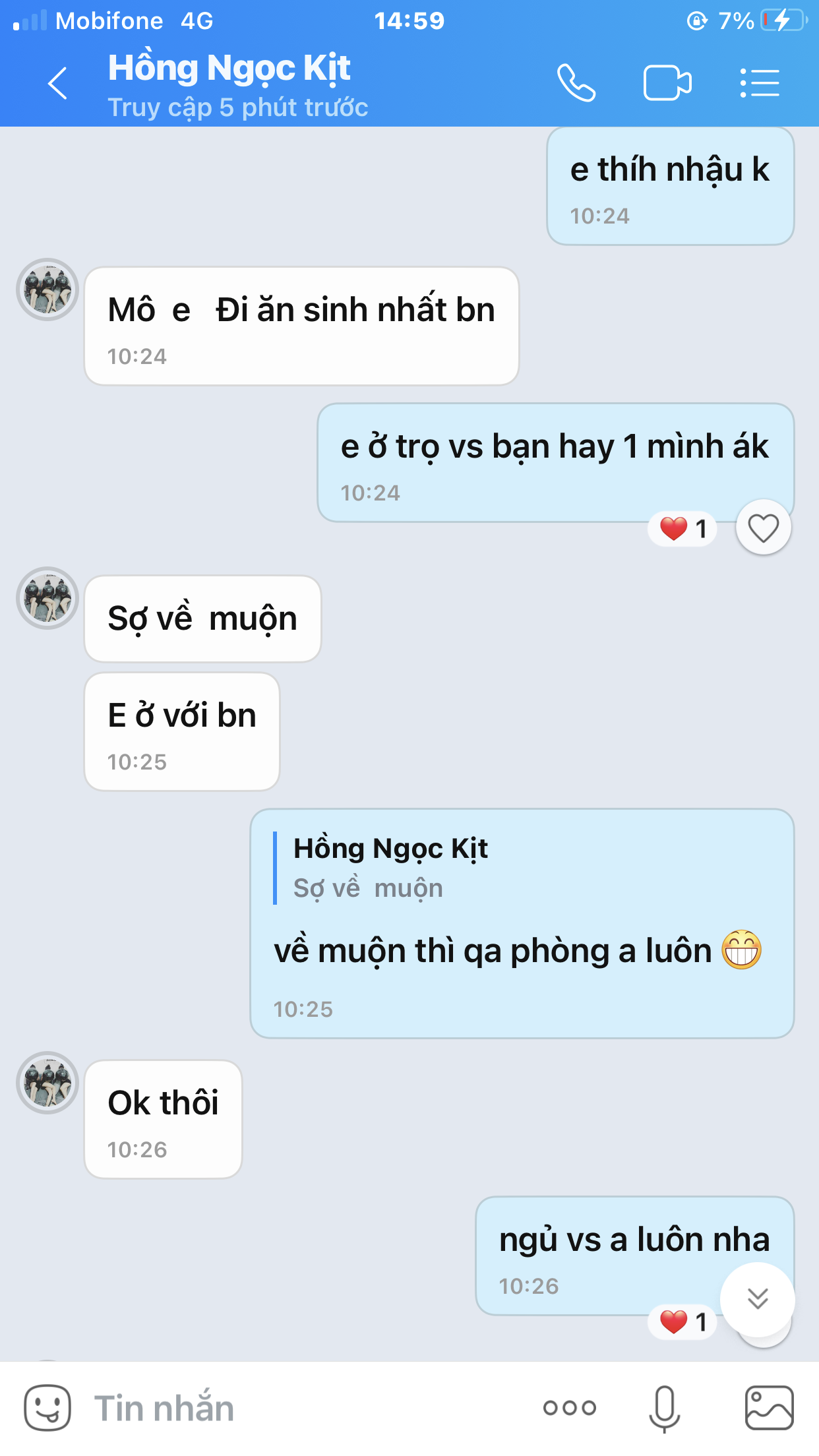Open the sticker and emoji picker
Viewport: 819px width, 1456px height.
[x=47, y=1408]
